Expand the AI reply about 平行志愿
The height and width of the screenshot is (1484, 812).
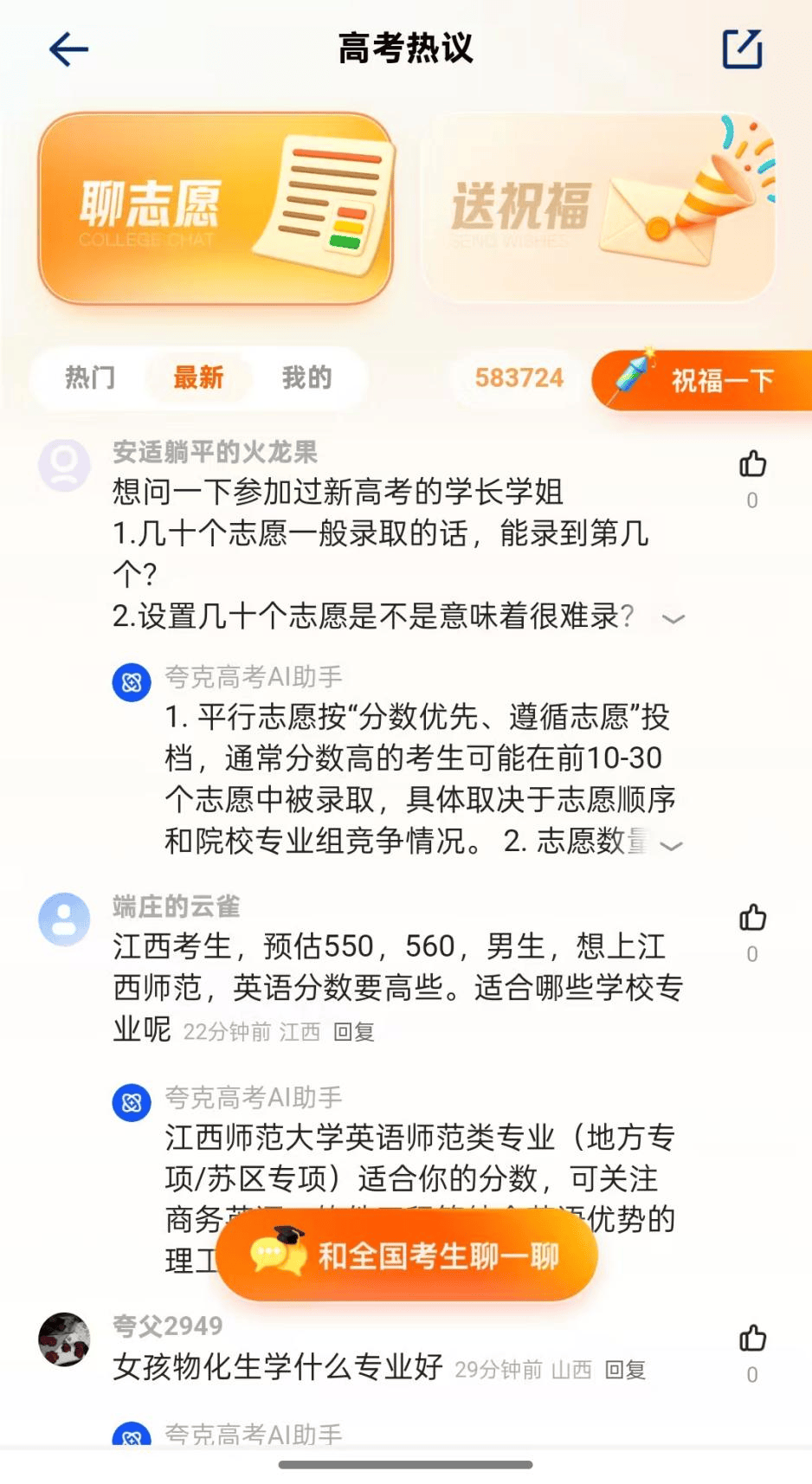click(x=672, y=845)
